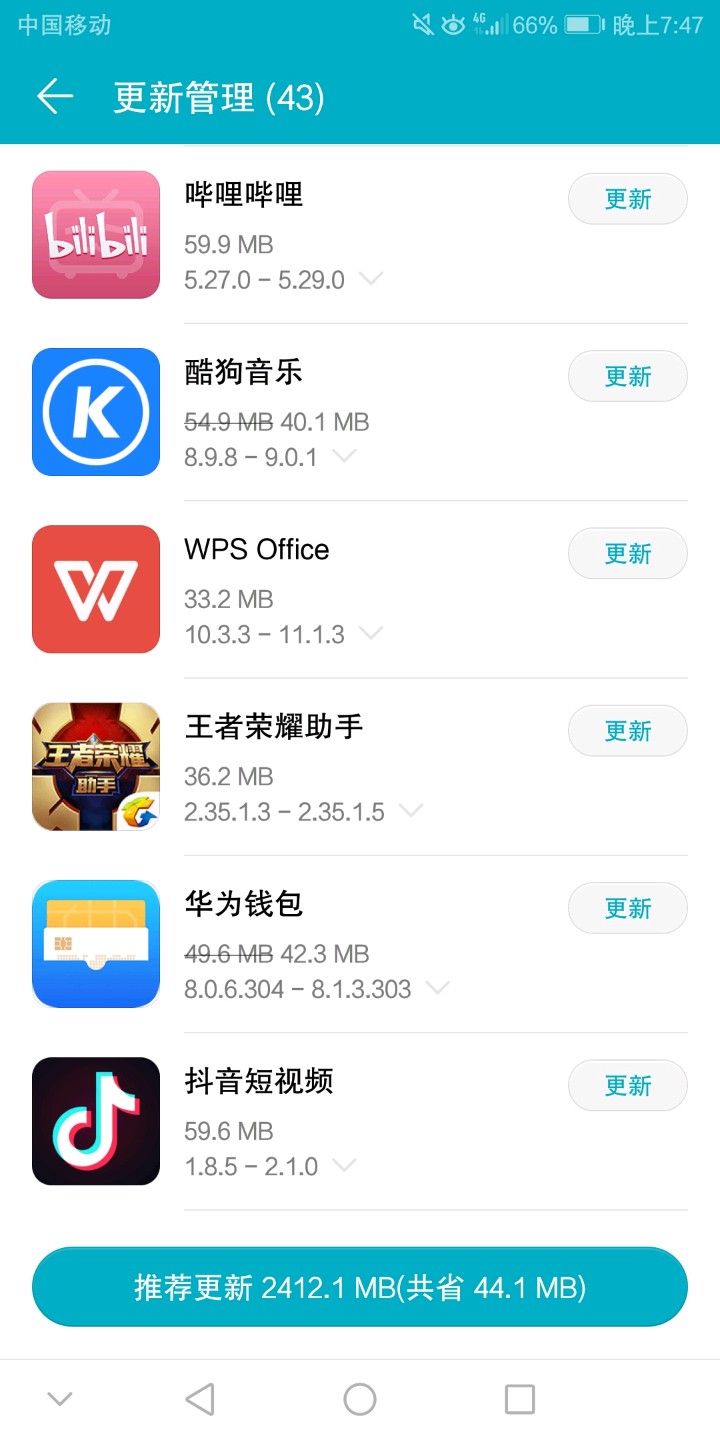Screen dimensions: 720x1440
Task: Go back from 更新管理
Action: click(x=55, y=97)
